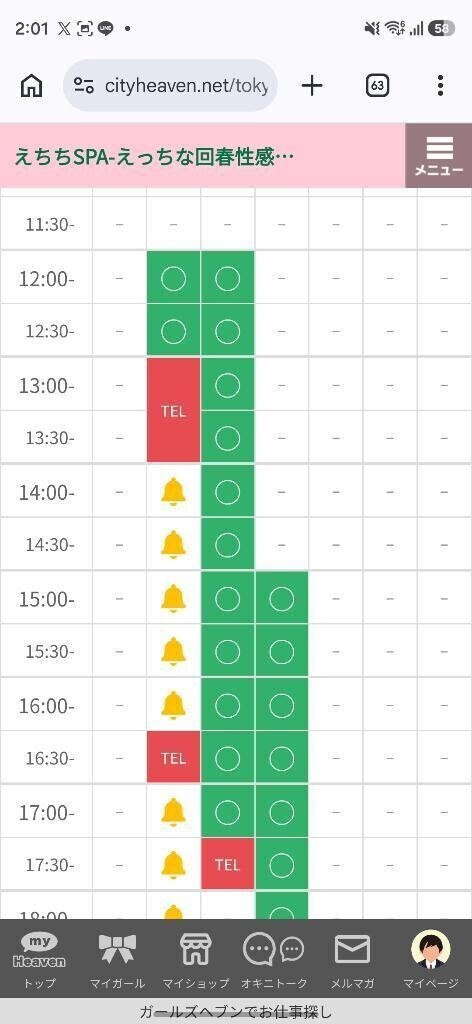Open a new browser tab

[x=312, y=86]
